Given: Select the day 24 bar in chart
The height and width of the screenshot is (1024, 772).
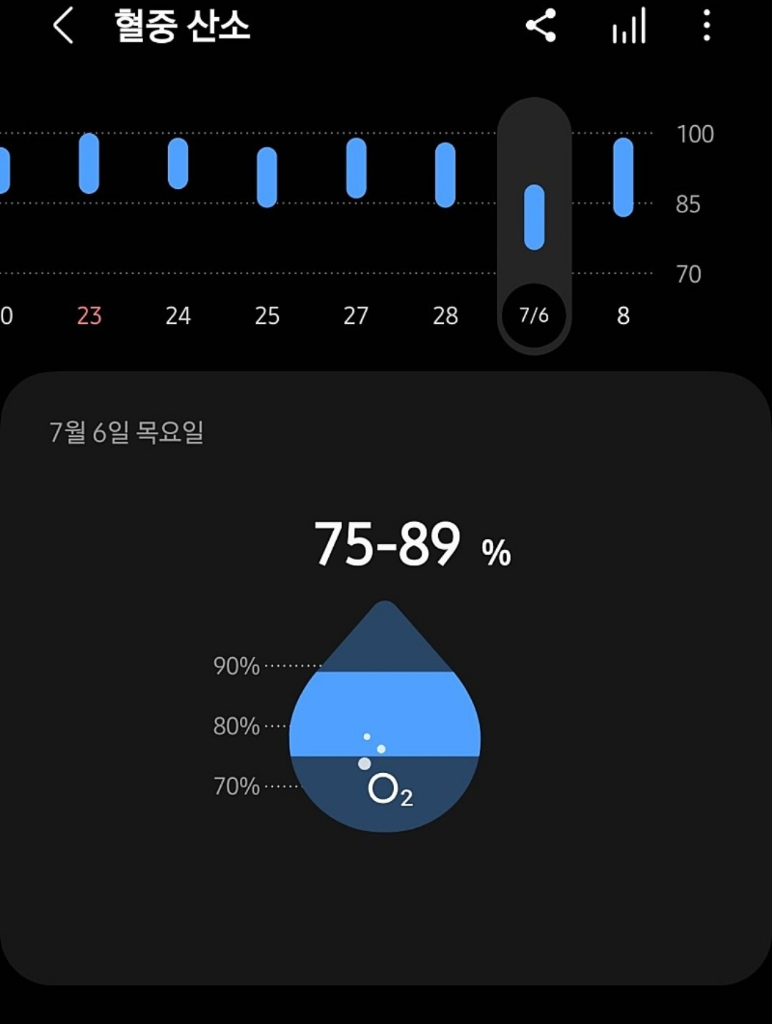Looking at the screenshot, I should pyautogui.click(x=178, y=164).
